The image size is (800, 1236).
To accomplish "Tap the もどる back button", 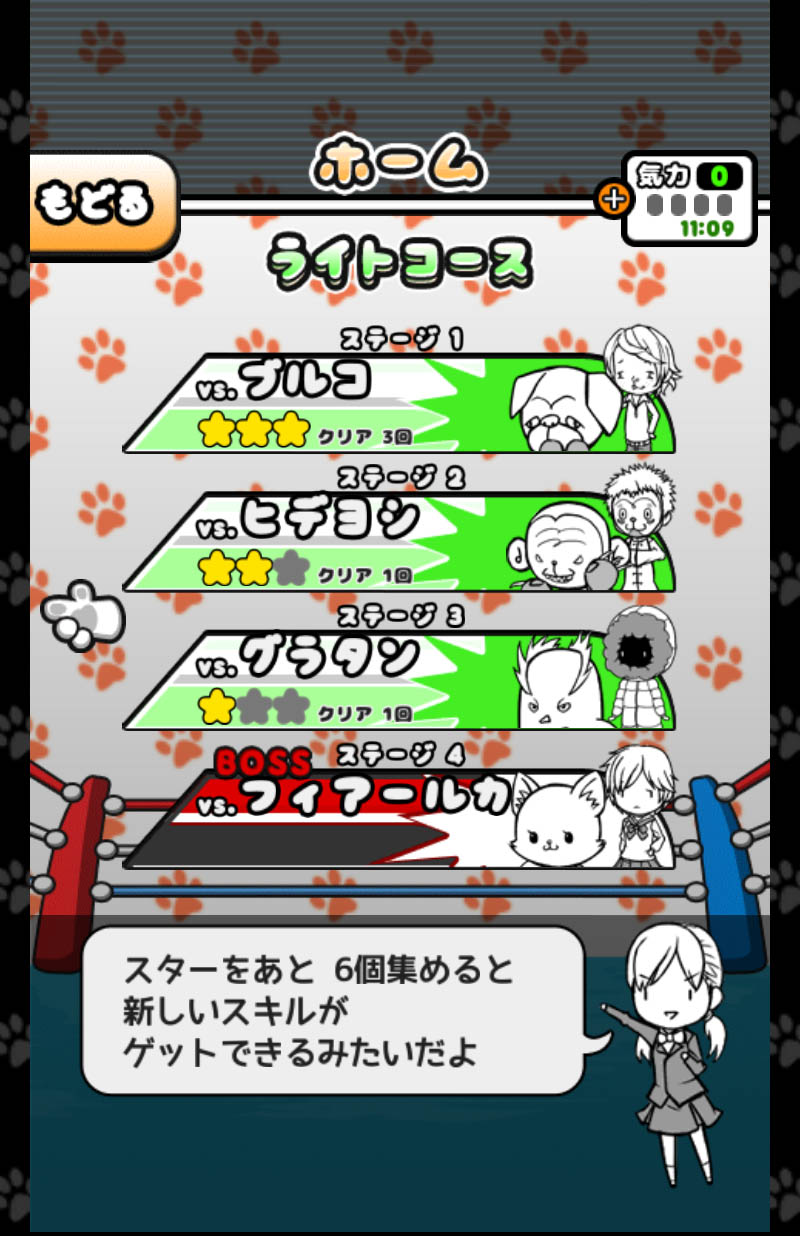I will 100,205.
